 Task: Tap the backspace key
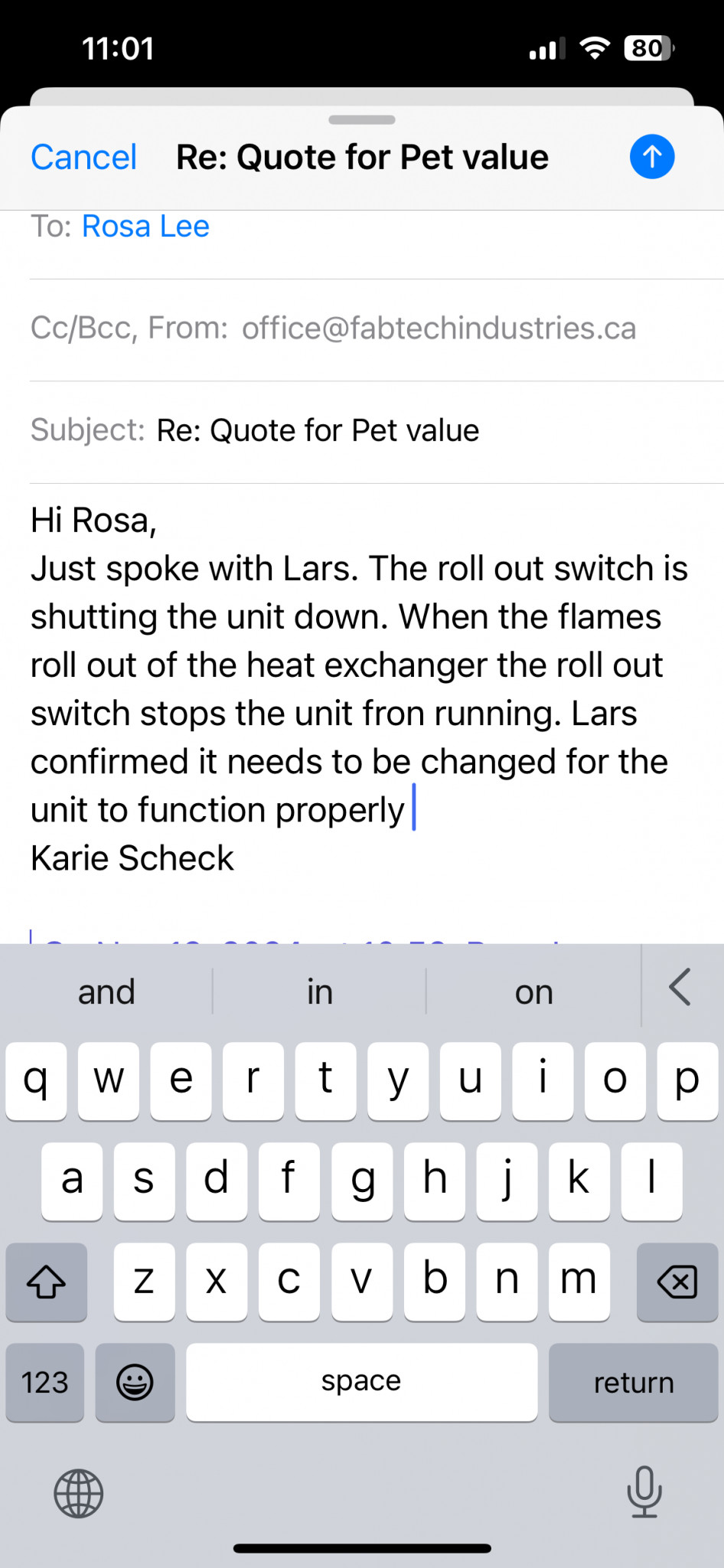coord(677,1282)
